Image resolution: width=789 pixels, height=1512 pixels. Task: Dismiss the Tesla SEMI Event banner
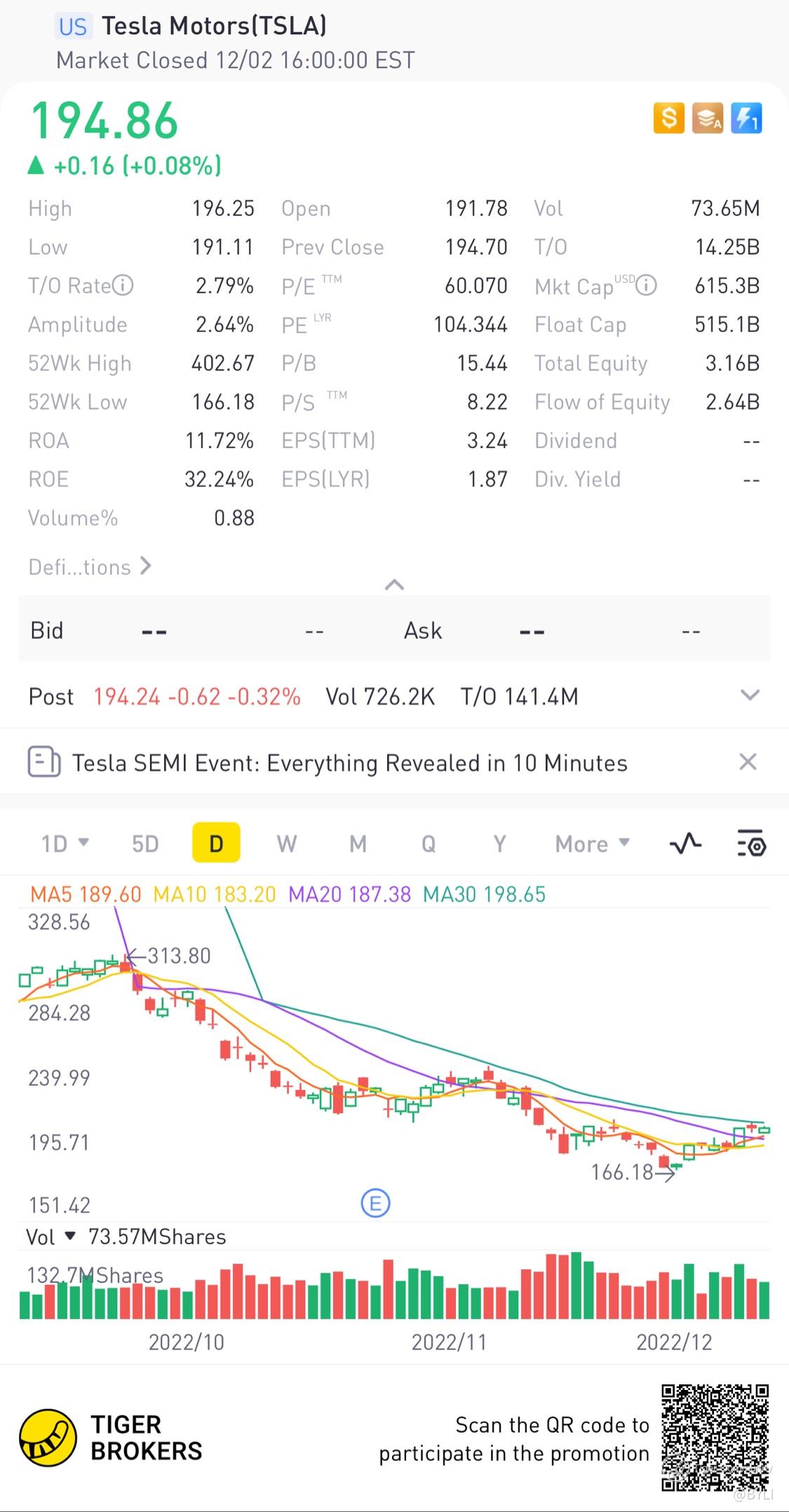point(748,762)
